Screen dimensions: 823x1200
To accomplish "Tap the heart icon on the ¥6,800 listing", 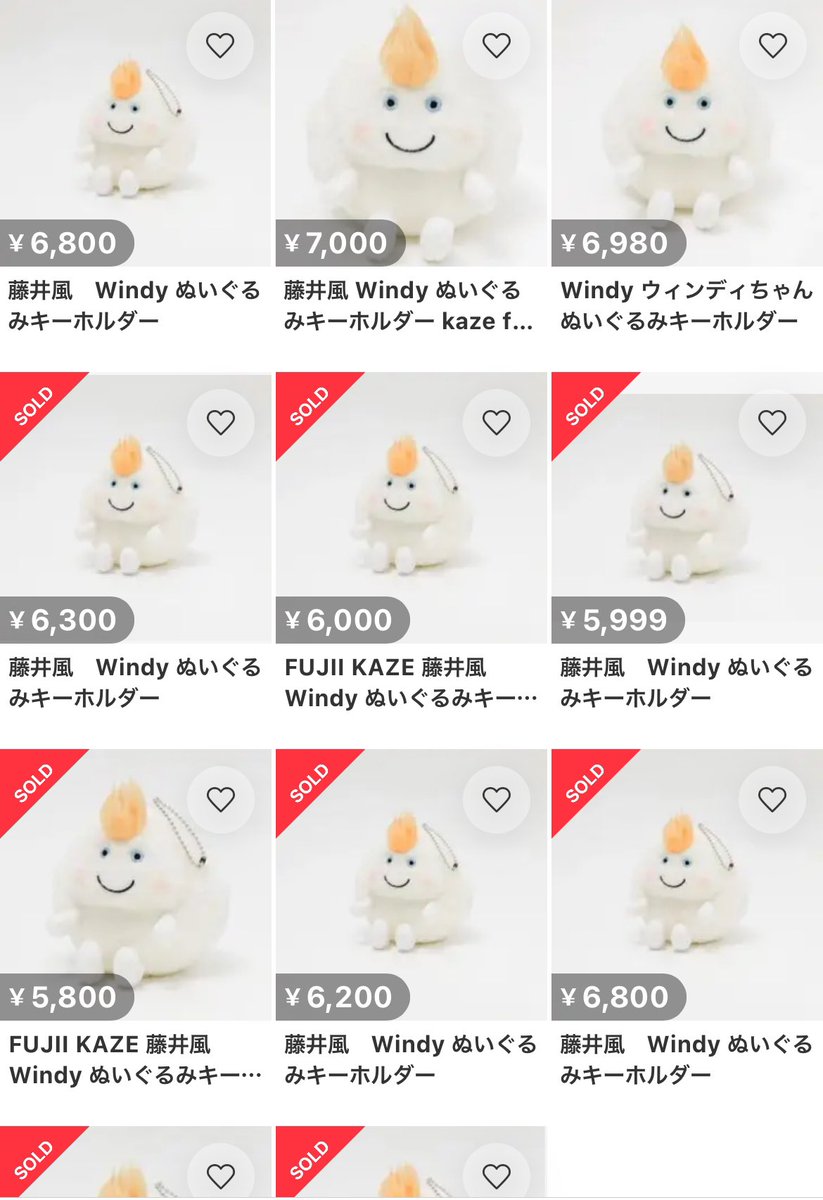I will pyautogui.click(x=219, y=45).
